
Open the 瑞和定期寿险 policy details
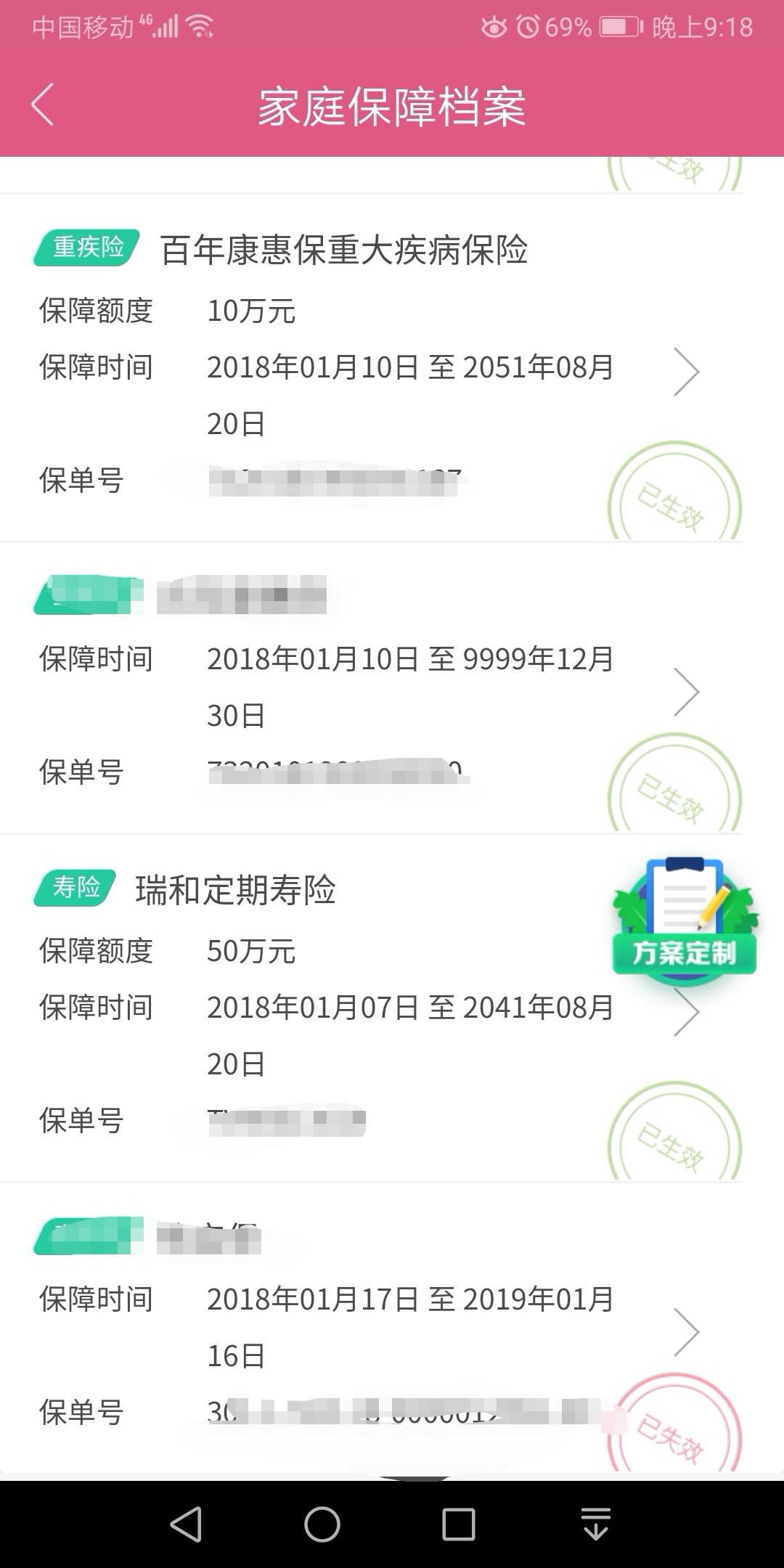pos(392,1008)
